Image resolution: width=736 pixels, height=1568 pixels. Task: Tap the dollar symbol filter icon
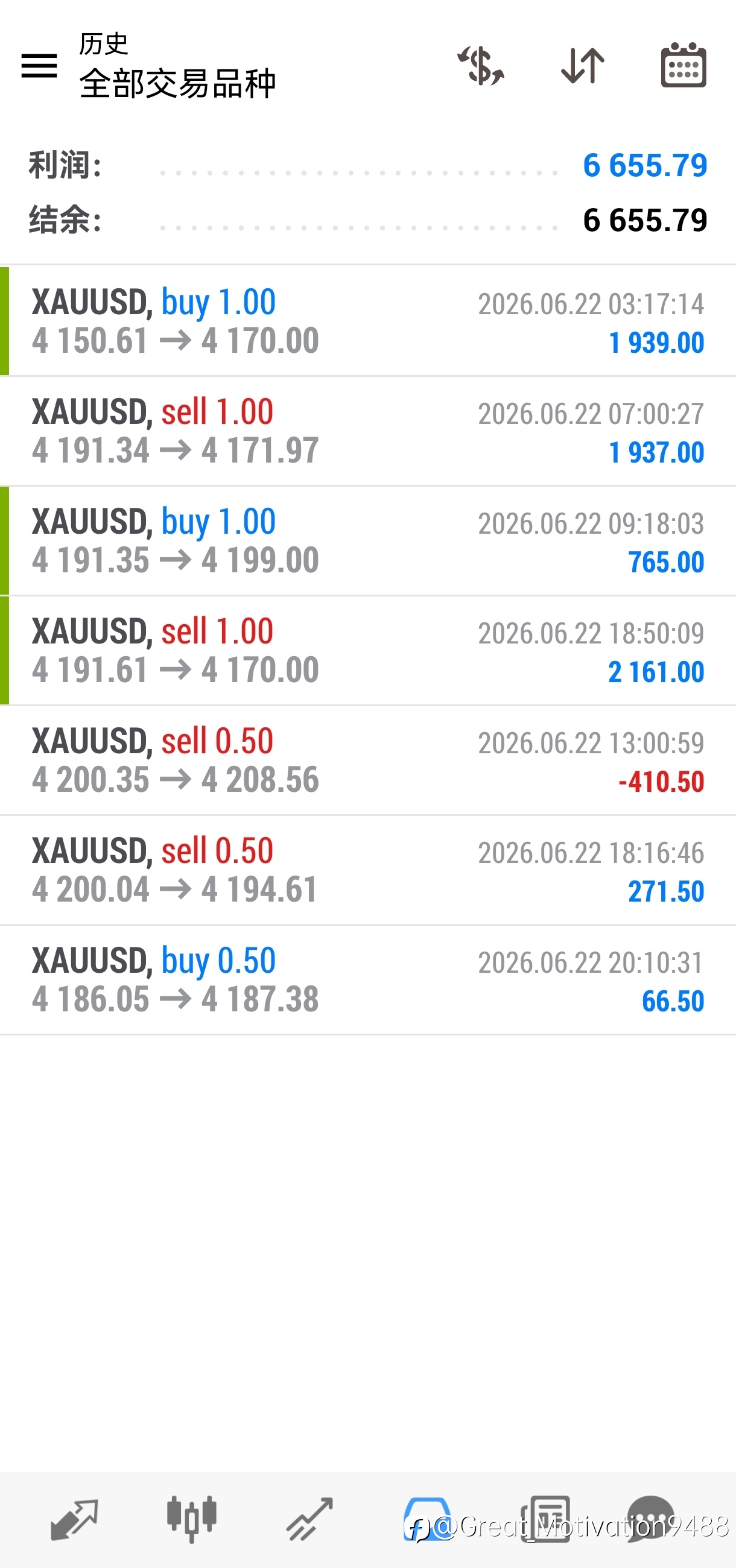[x=481, y=65]
